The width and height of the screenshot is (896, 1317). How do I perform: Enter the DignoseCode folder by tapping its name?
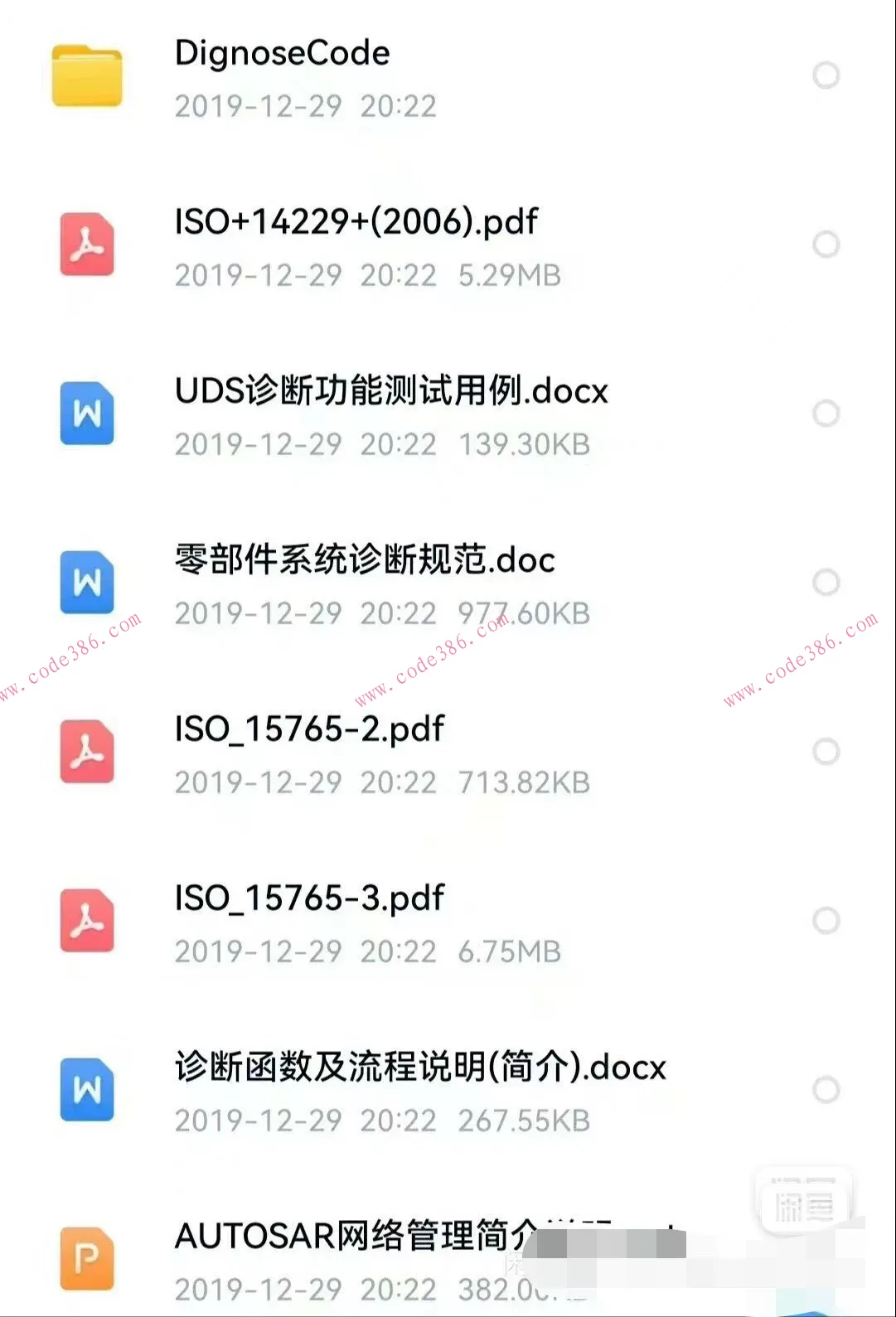(x=281, y=52)
